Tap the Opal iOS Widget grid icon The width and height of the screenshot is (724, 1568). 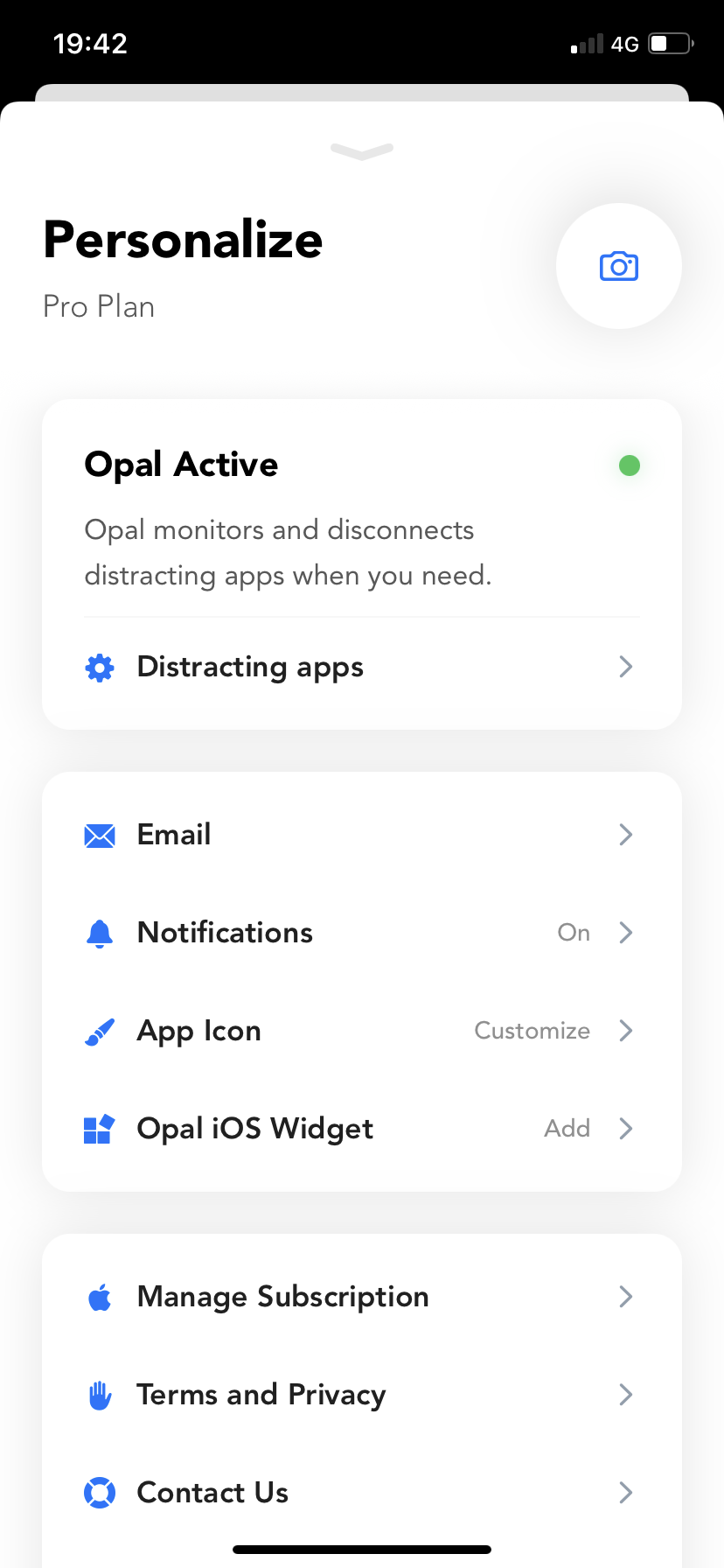tap(100, 1129)
